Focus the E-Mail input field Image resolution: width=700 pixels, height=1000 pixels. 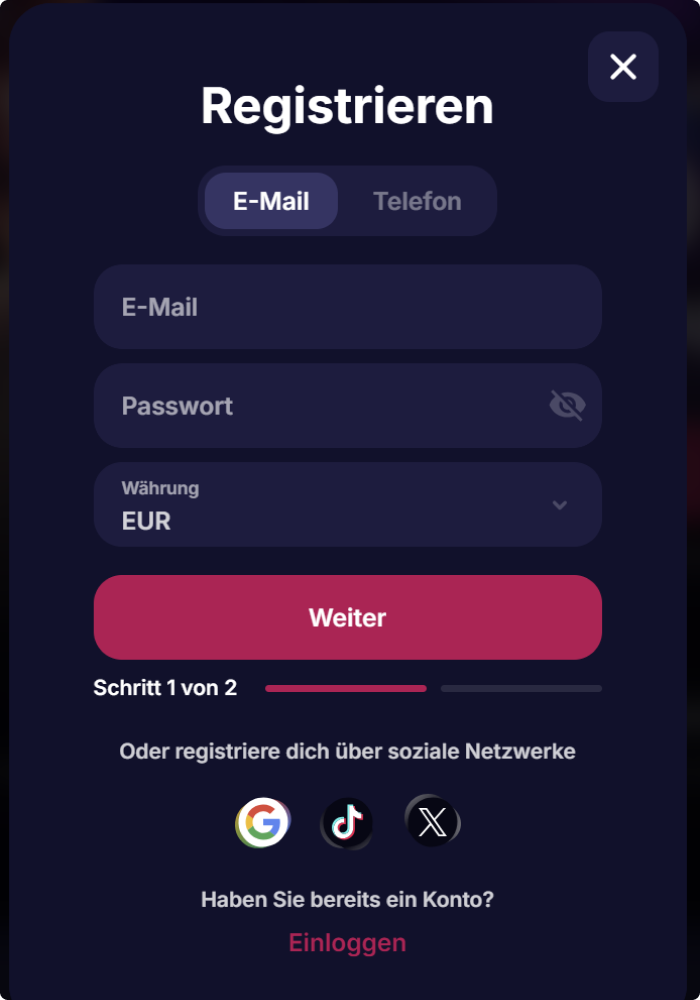pos(347,307)
